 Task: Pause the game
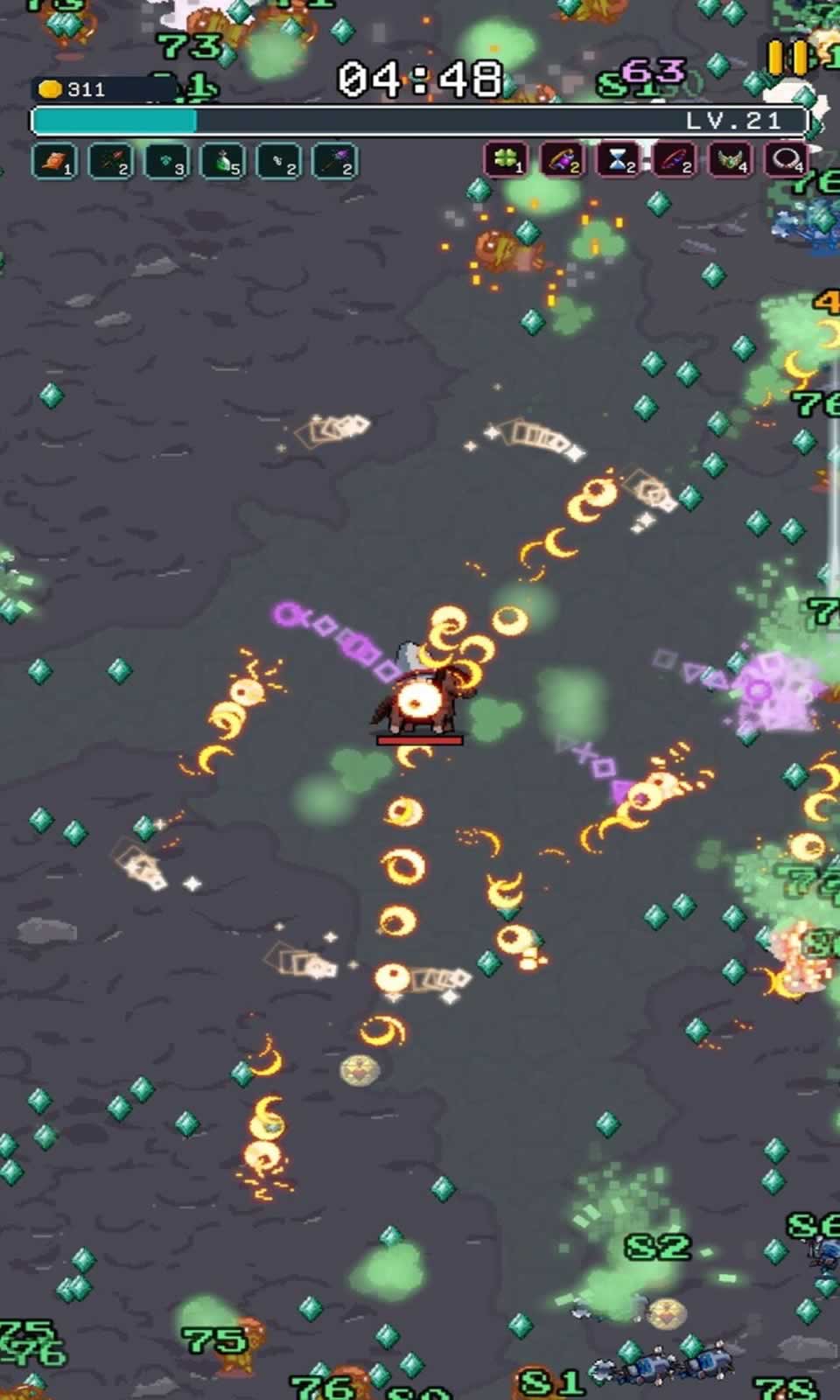pyautogui.click(x=787, y=58)
